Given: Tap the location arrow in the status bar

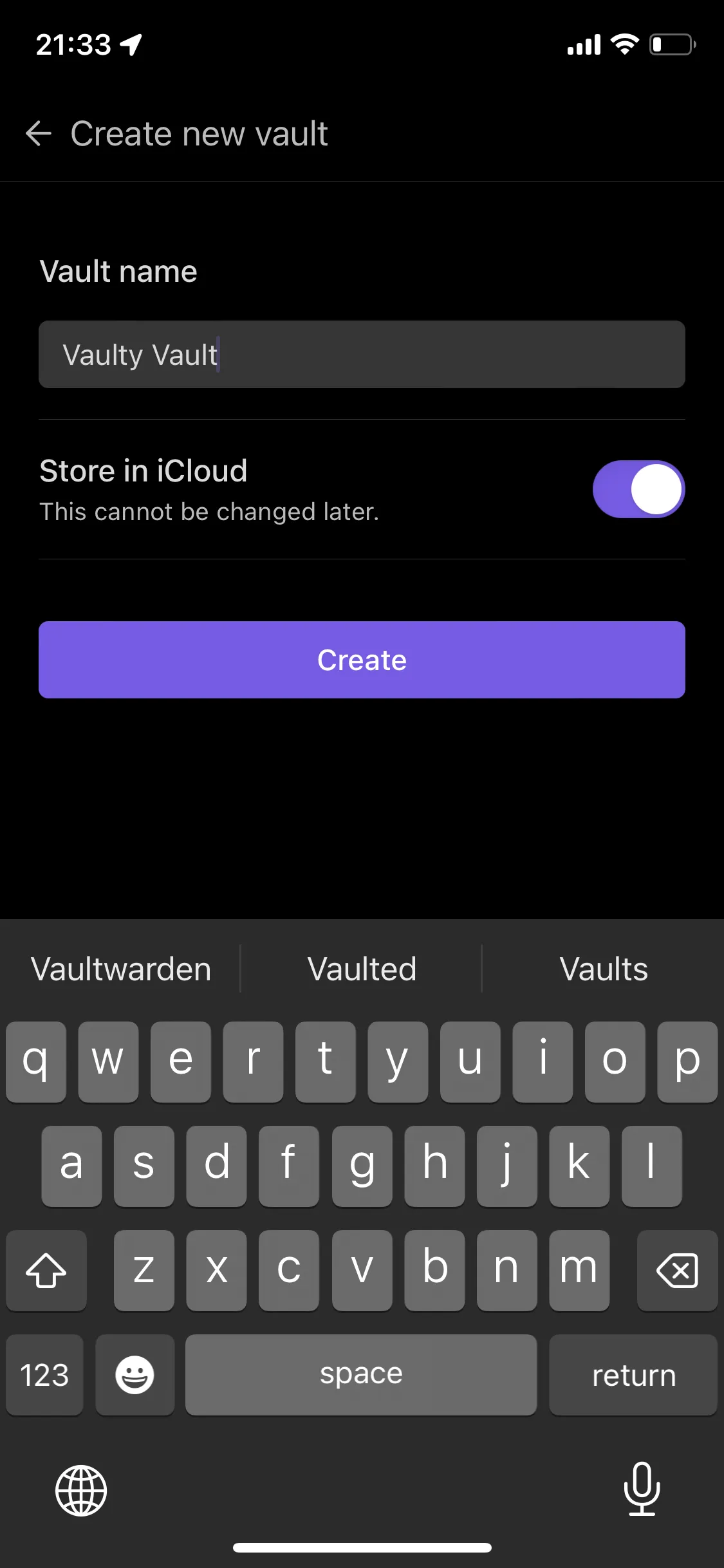Looking at the screenshot, I should (131, 44).
